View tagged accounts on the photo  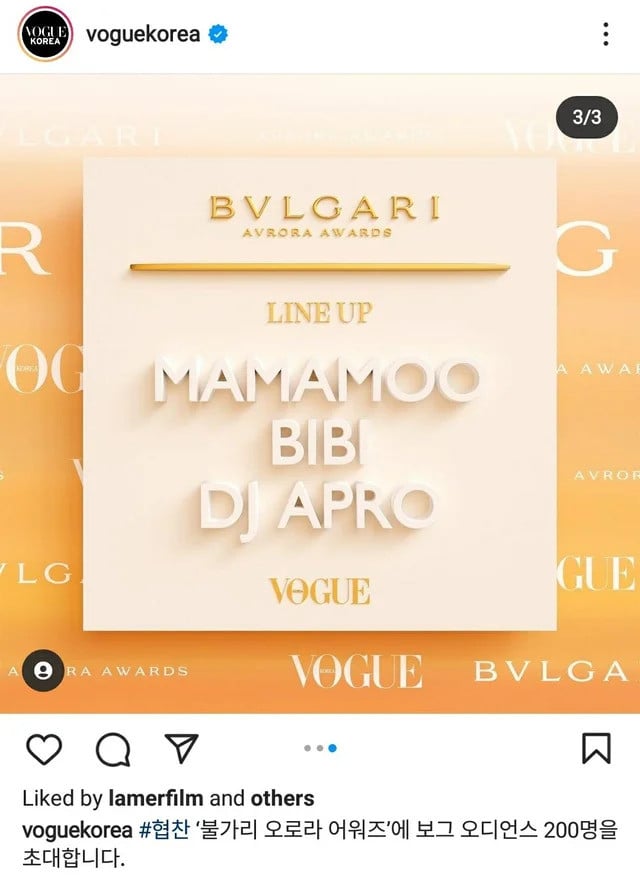pyautogui.click(x=43, y=671)
